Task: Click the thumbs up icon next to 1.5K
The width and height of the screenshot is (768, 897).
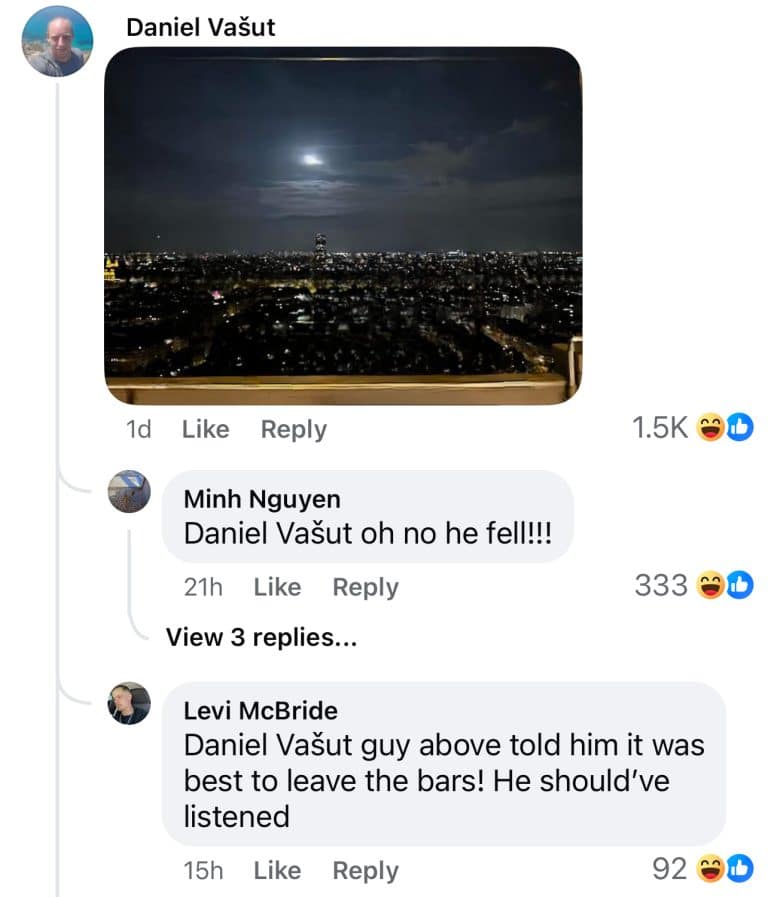Action: [x=739, y=428]
